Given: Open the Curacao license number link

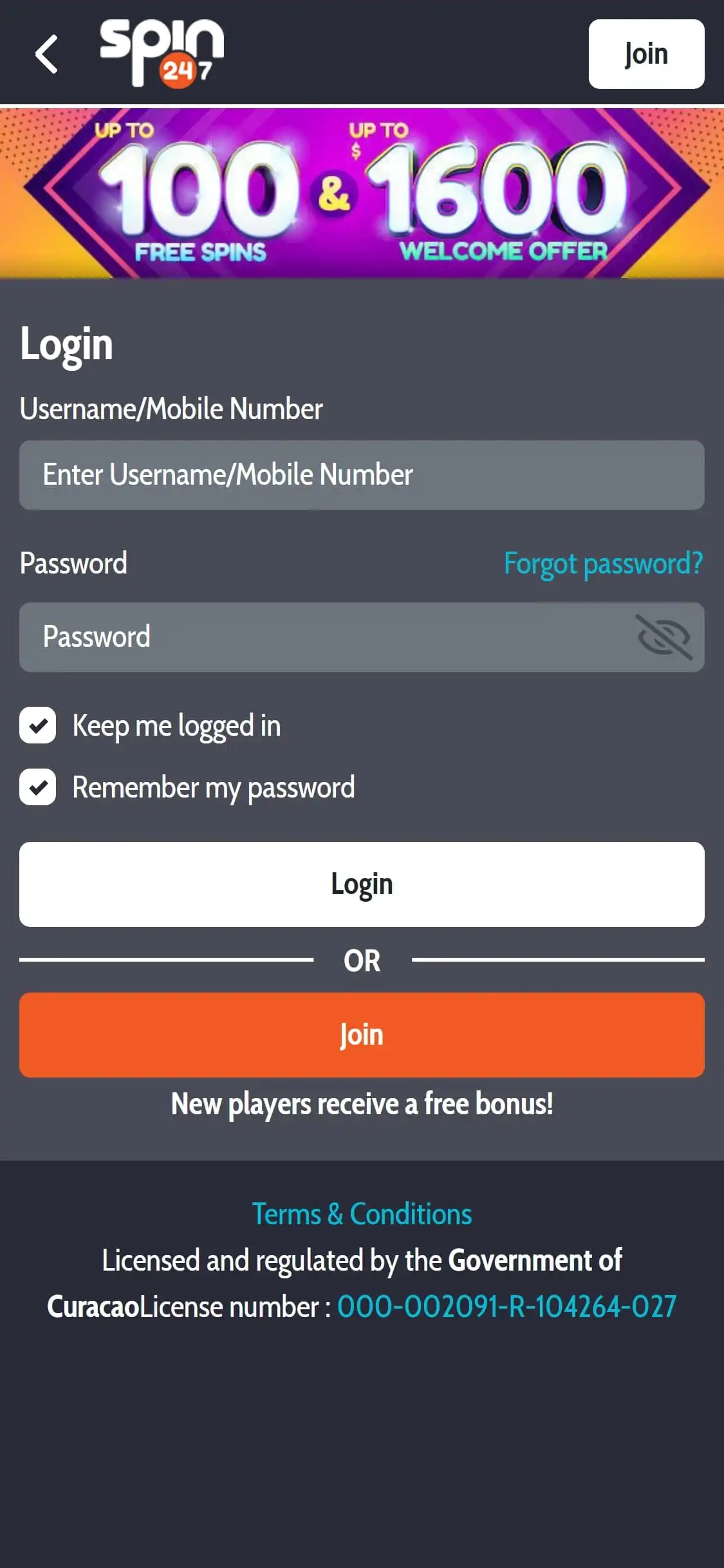Looking at the screenshot, I should pyautogui.click(x=506, y=1307).
